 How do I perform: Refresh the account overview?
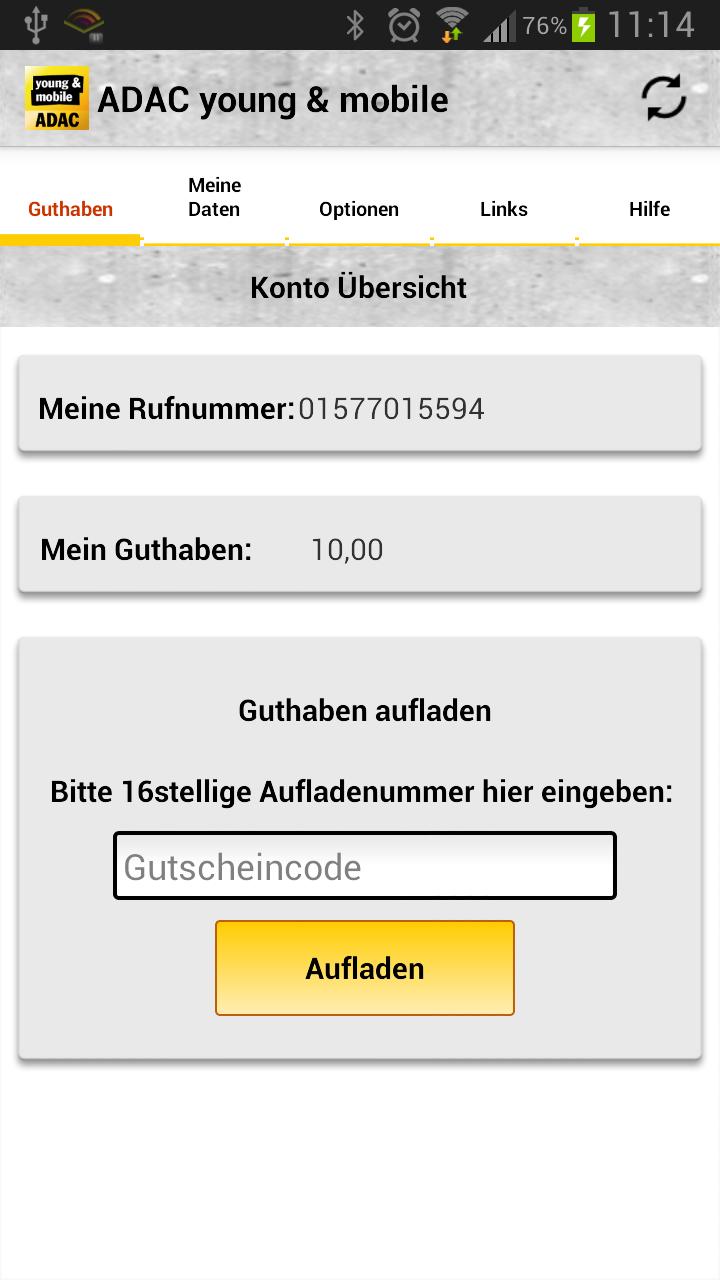(x=664, y=98)
